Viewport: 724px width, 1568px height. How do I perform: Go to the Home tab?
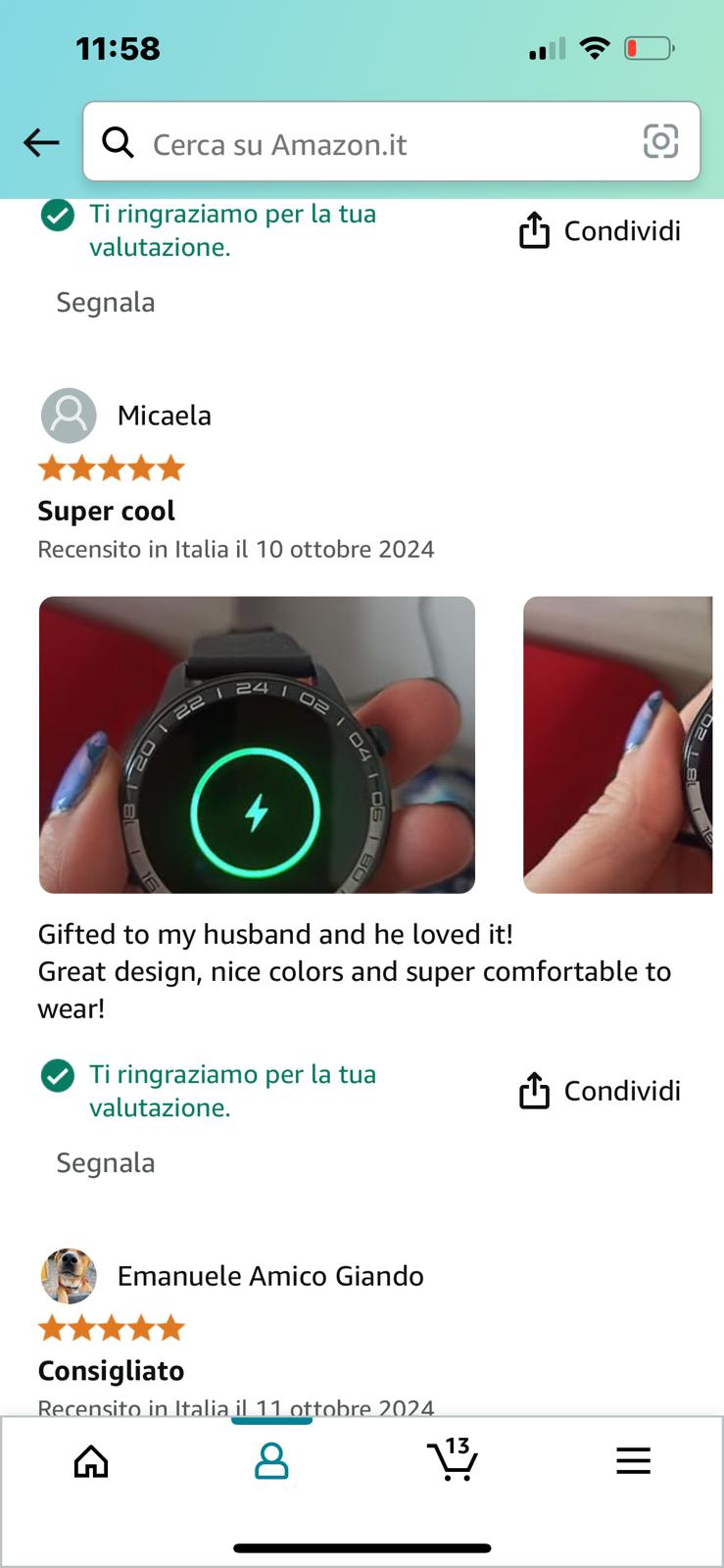91,1461
